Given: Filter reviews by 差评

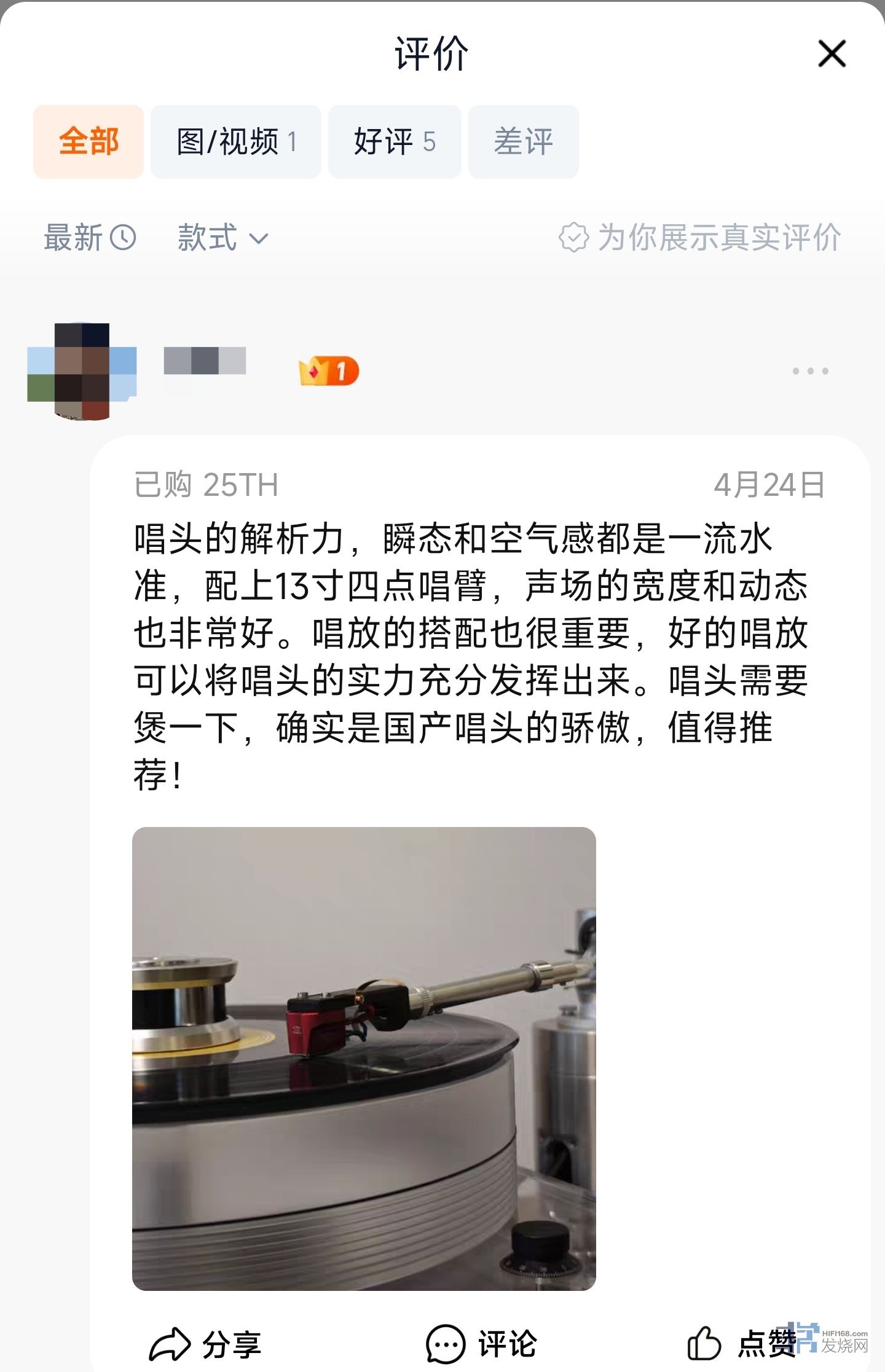Looking at the screenshot, I should pos(523,142).
